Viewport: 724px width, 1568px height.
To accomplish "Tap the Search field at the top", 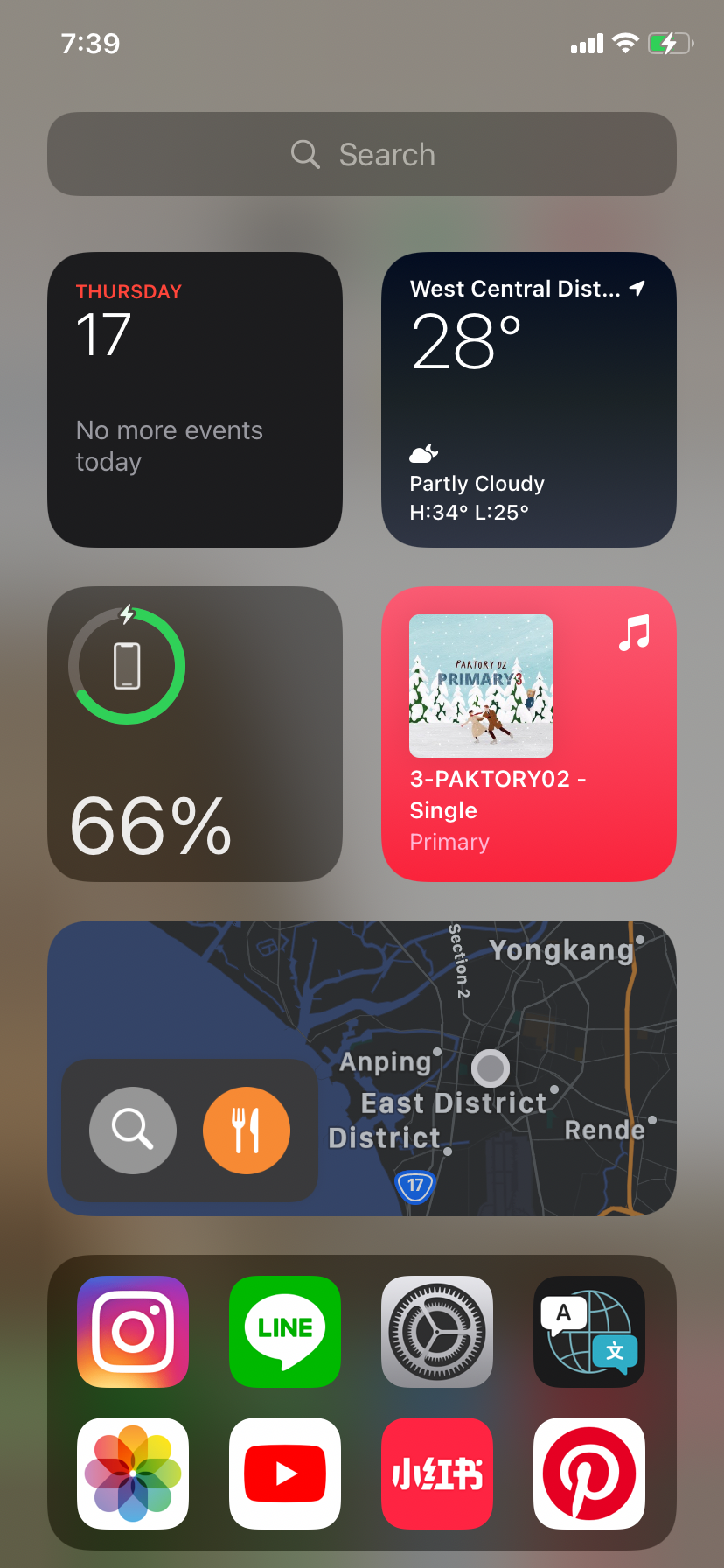I will 362,154.
